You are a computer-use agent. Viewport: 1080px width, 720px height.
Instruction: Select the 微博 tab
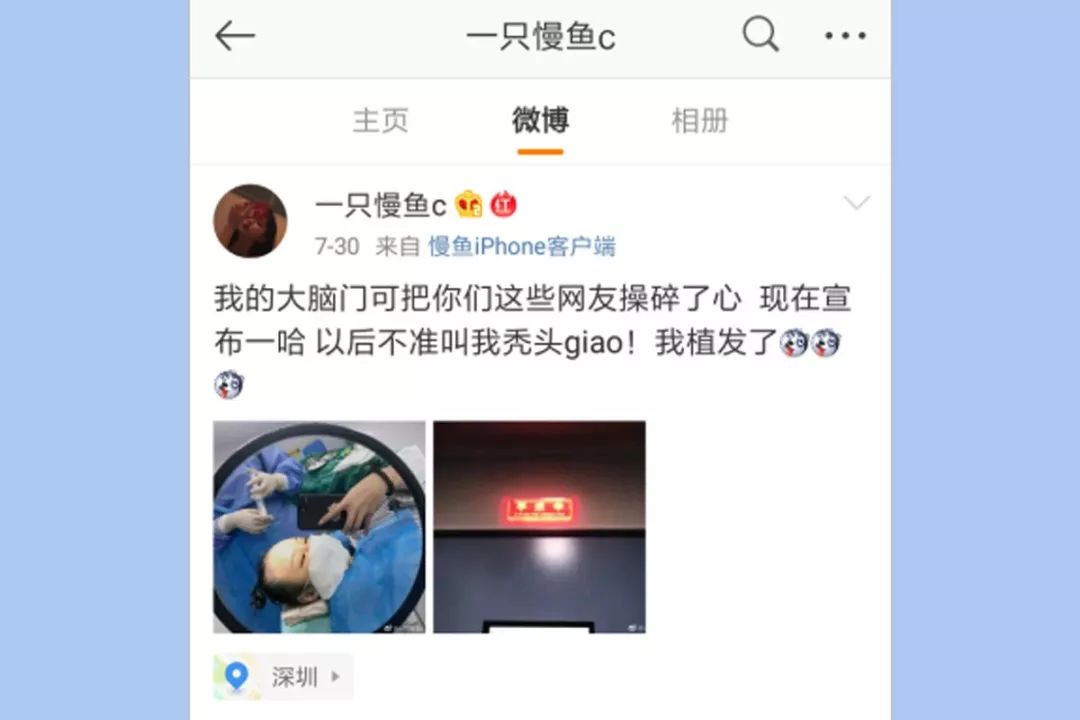pyautogui.click(x=540, y=121)
